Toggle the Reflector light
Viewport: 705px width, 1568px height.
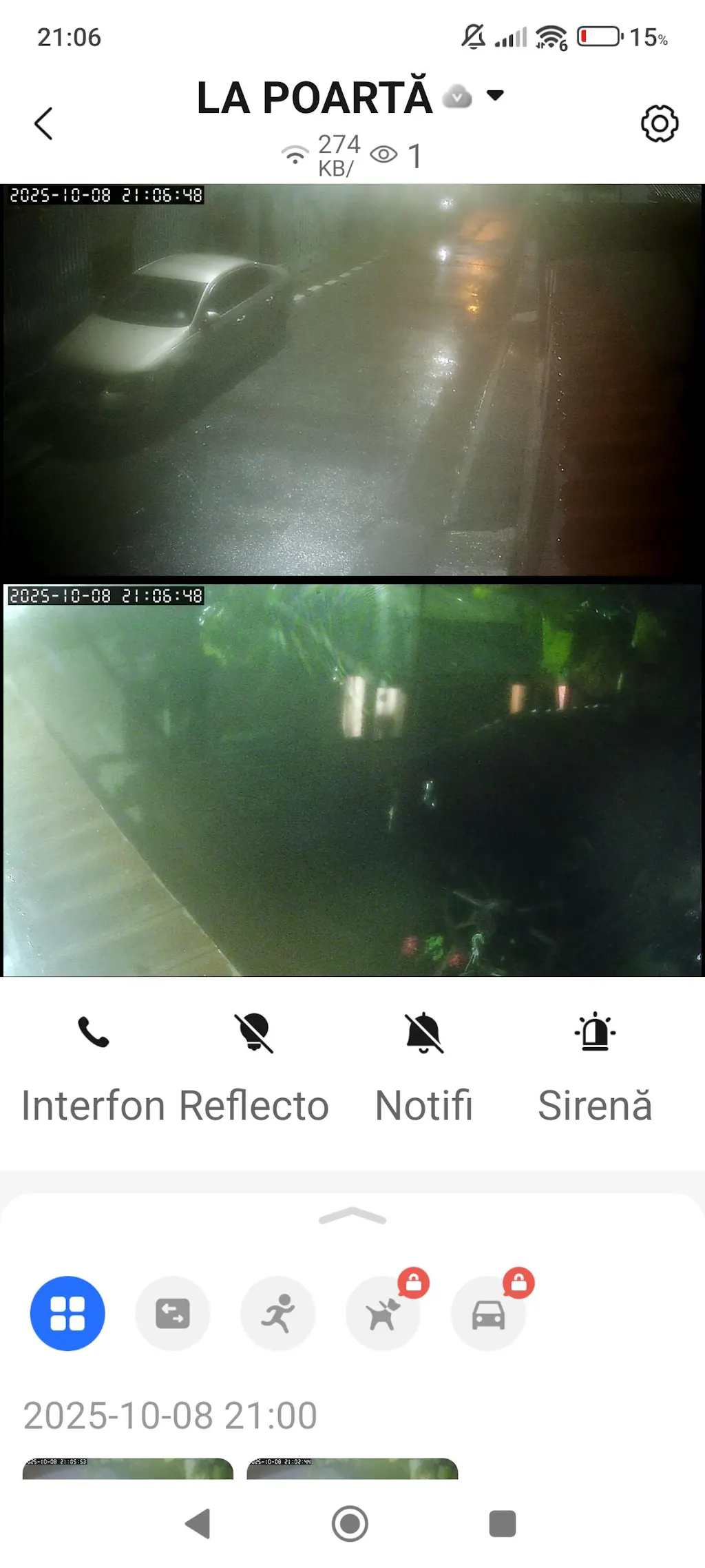tap(253, 1032)
